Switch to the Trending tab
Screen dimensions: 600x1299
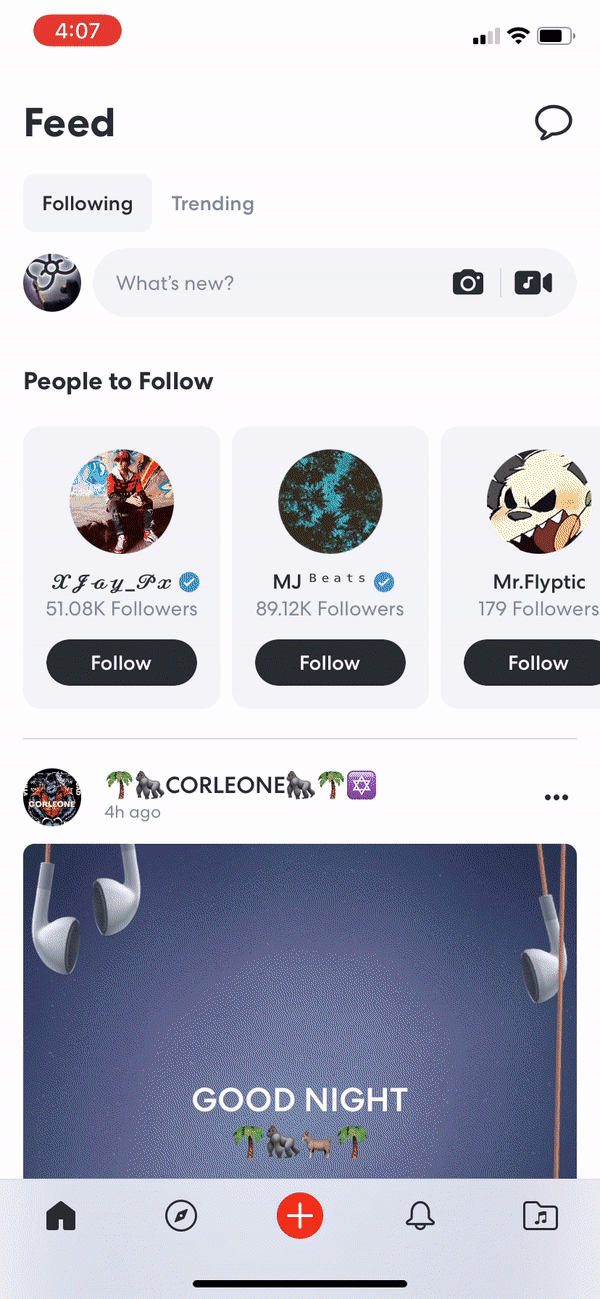[x=212, y=203]
